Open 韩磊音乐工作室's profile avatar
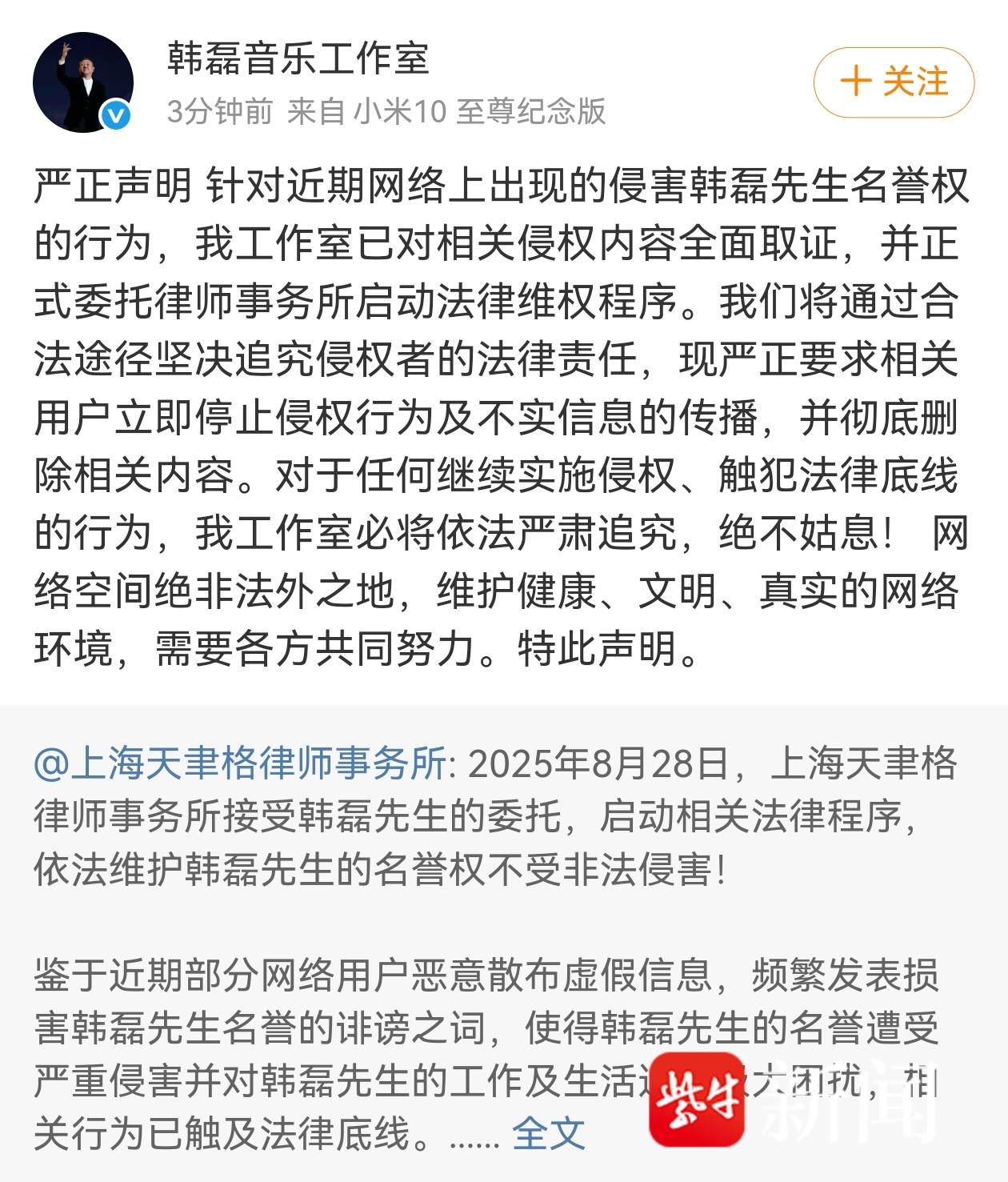This screenshot has width=1008, height=1182. click(x=82, y=82)
